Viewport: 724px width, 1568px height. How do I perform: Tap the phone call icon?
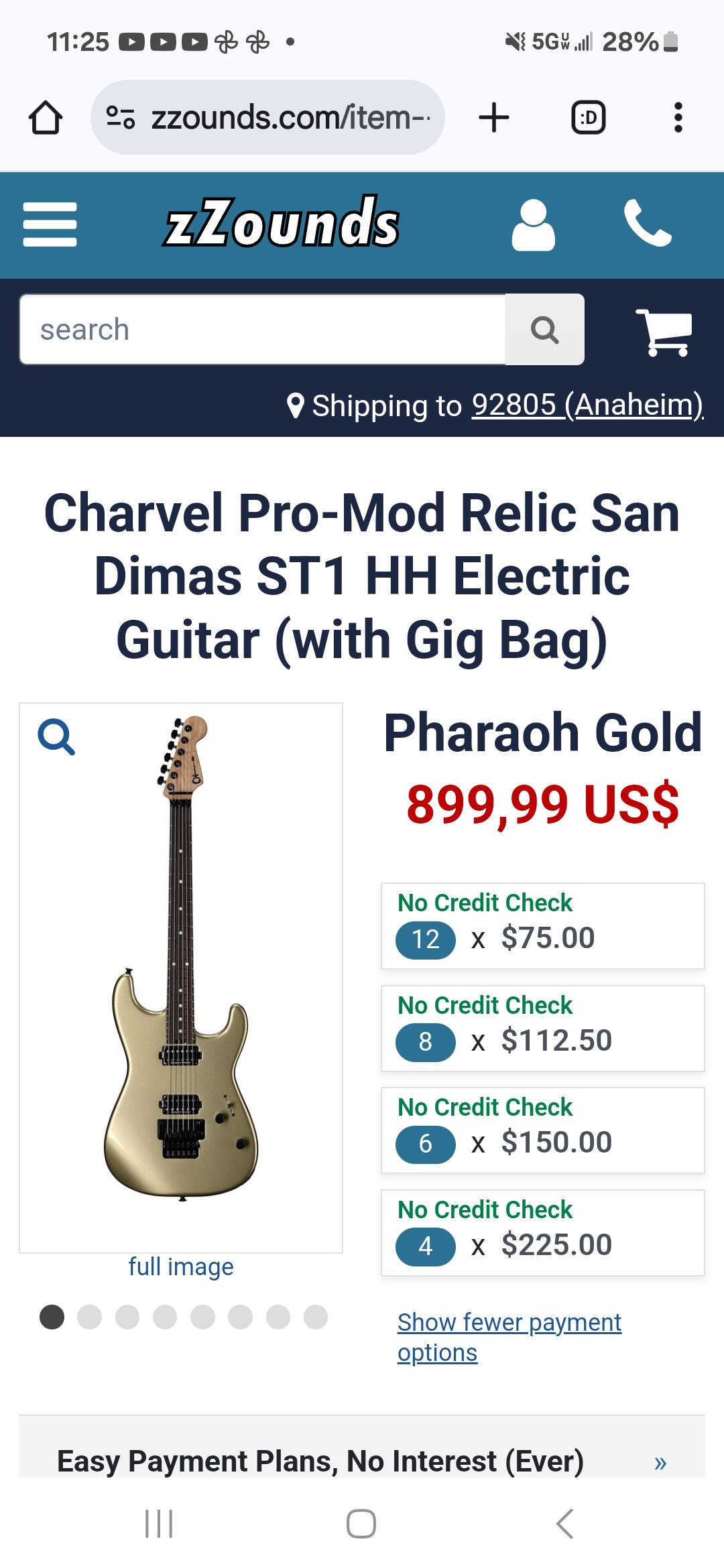coord(647,224)
